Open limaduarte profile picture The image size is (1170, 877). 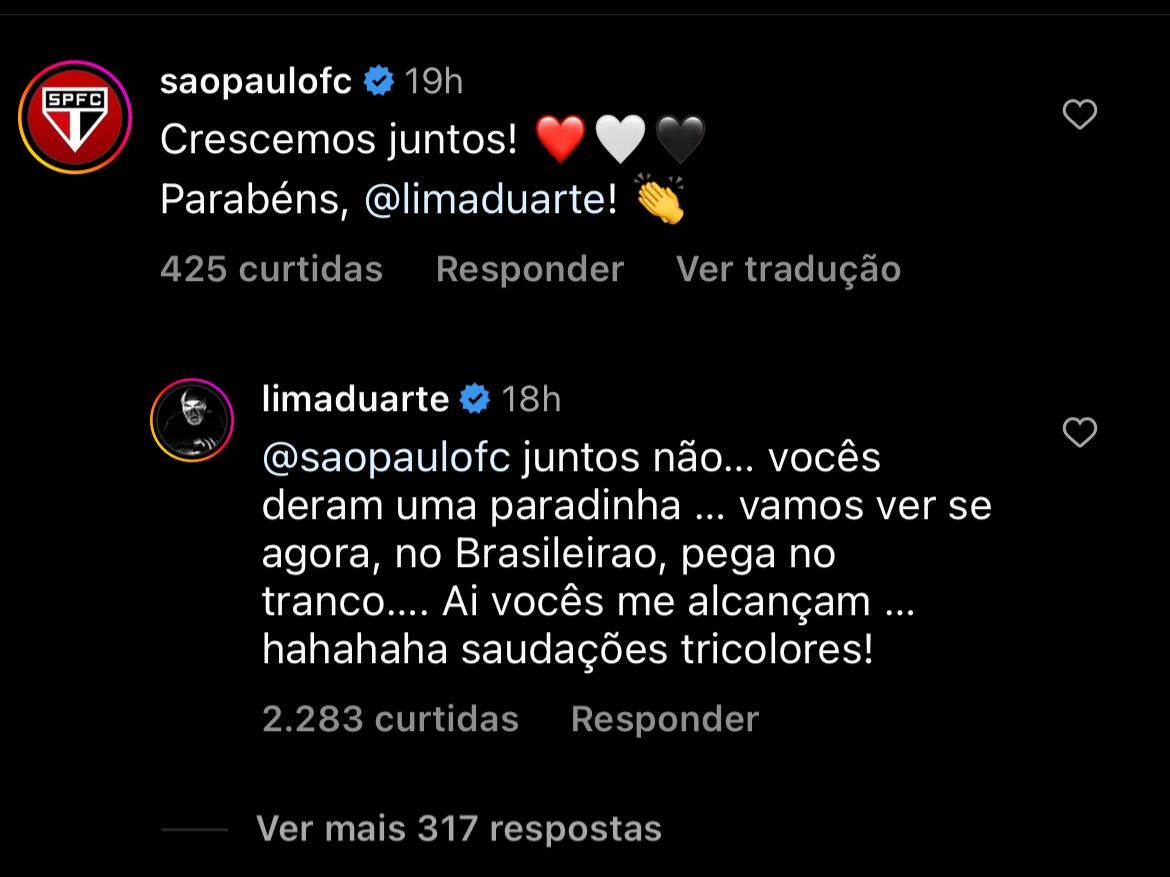(191, 420)
